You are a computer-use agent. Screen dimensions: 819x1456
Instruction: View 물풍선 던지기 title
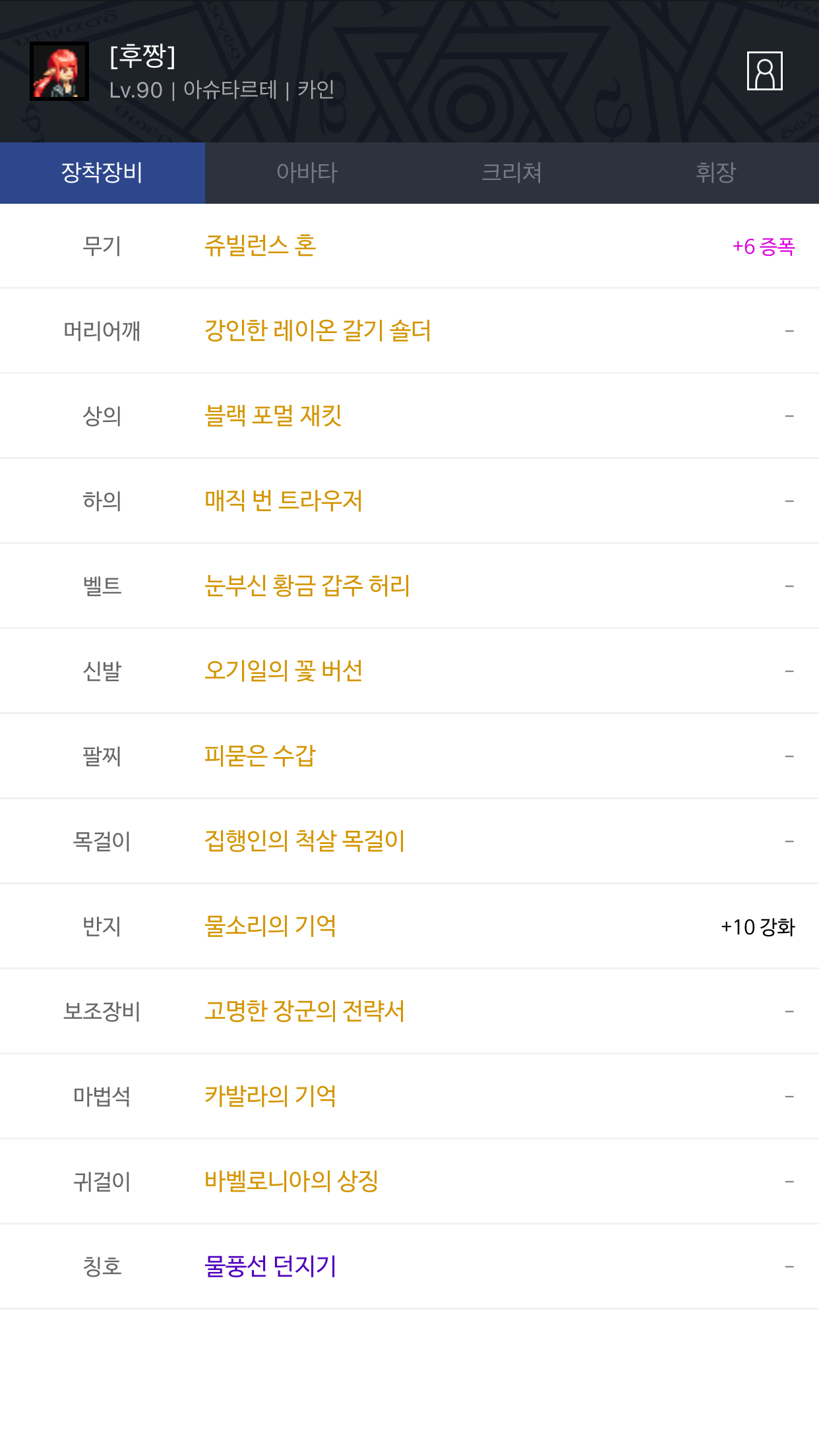pyautogui.click(x=270, y=1266)
